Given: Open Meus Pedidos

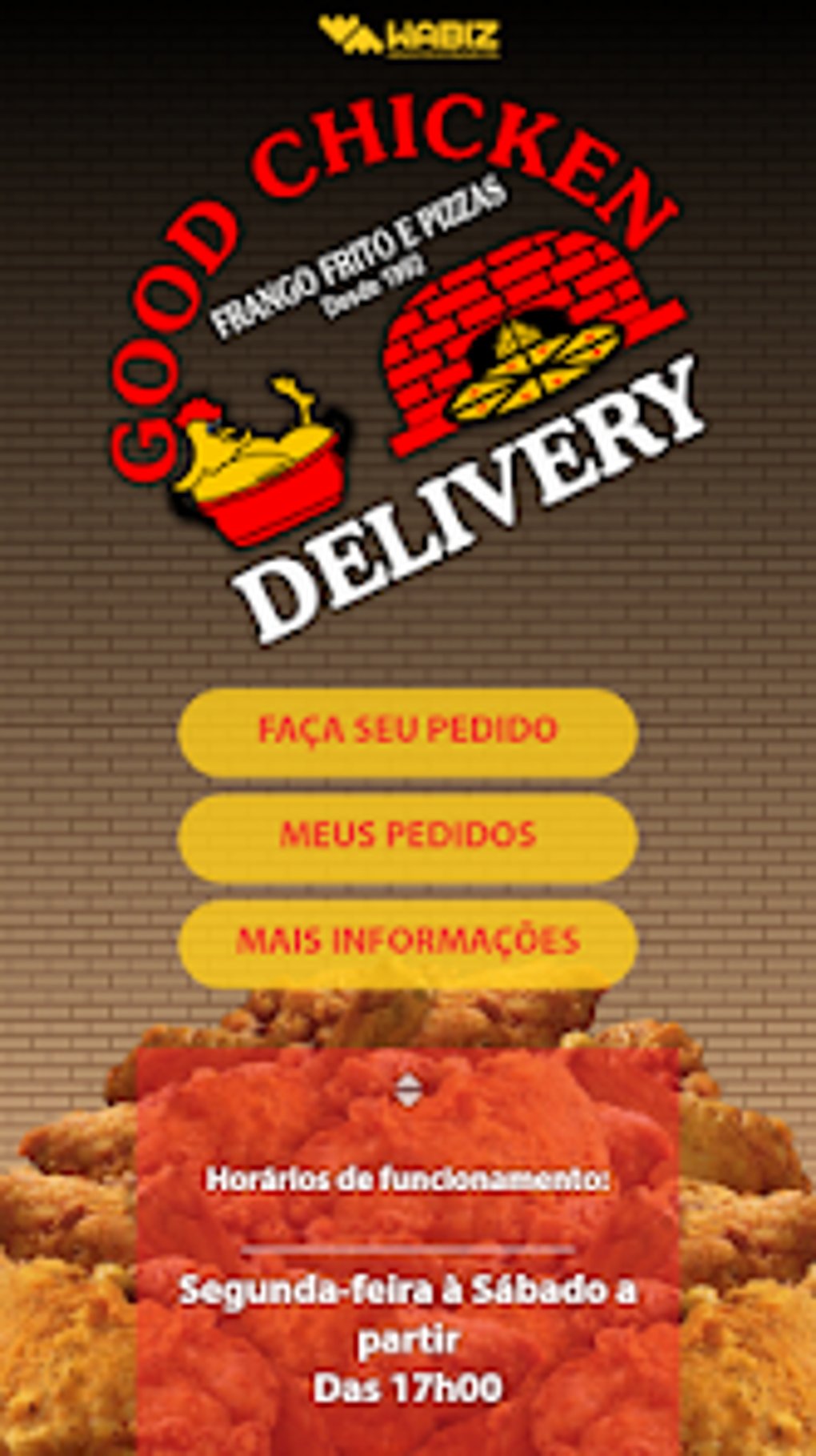Looking at the screenshot, I should tap(407, 836).
